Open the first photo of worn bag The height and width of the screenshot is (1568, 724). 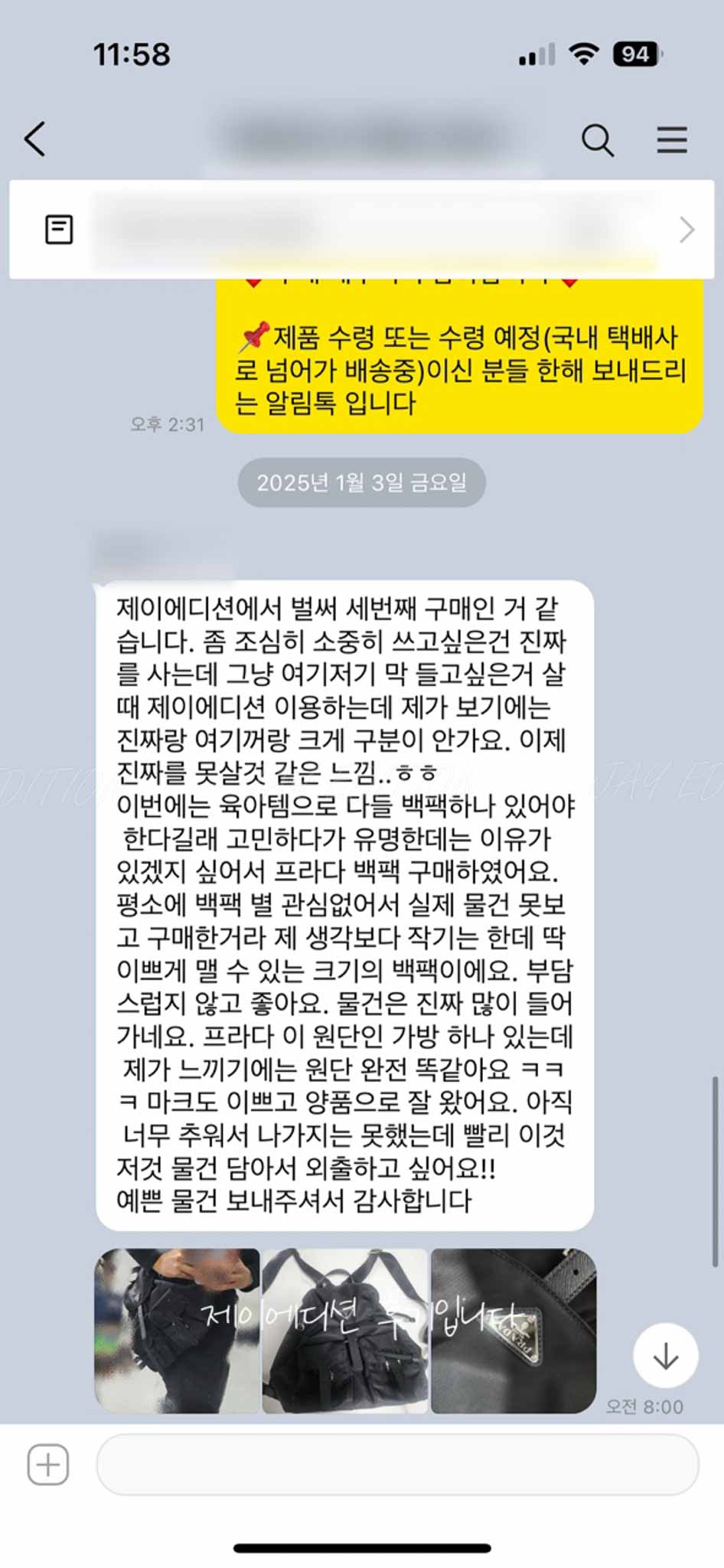pyautogui.click(x=177, y=1331)
